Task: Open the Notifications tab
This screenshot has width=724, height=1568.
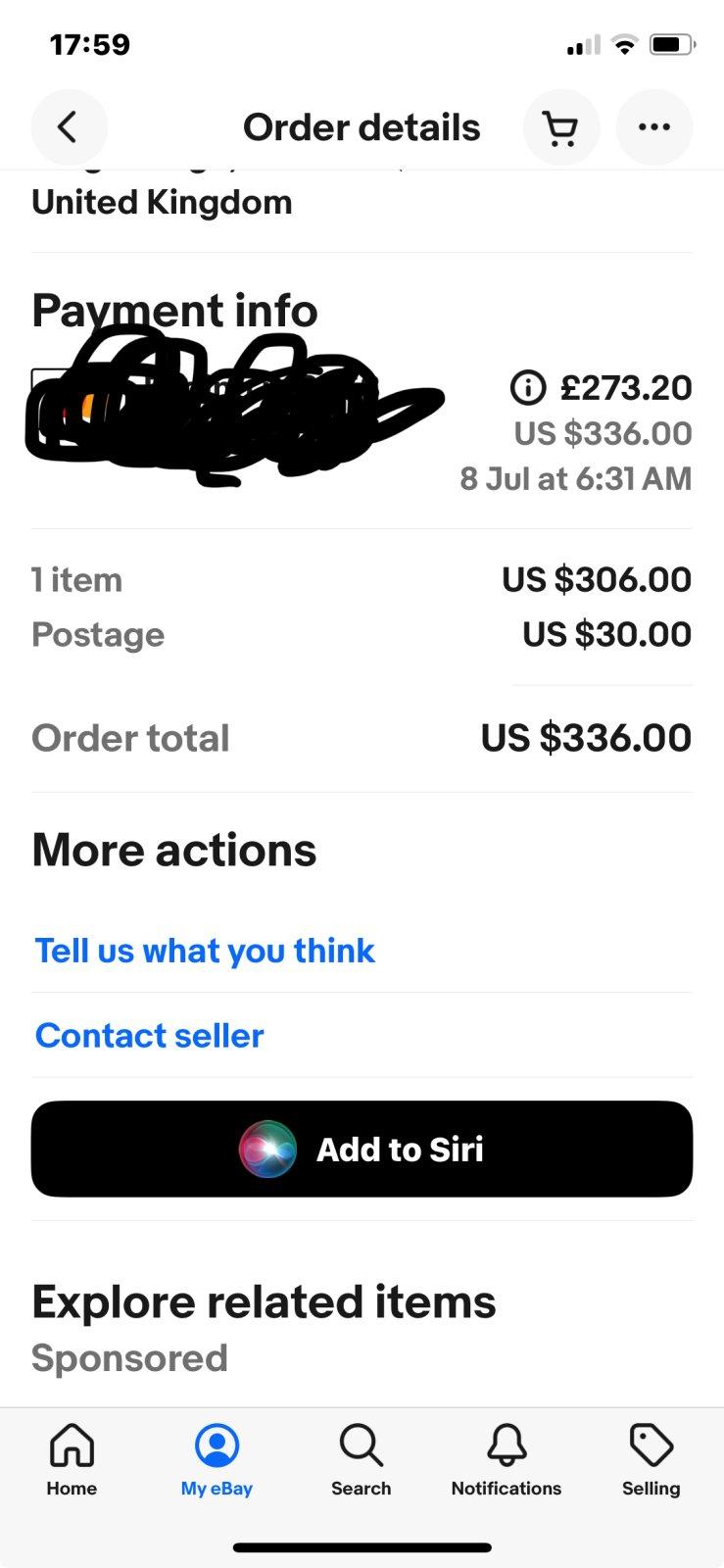Action: pyautogui.click(x=506, y=1460)
